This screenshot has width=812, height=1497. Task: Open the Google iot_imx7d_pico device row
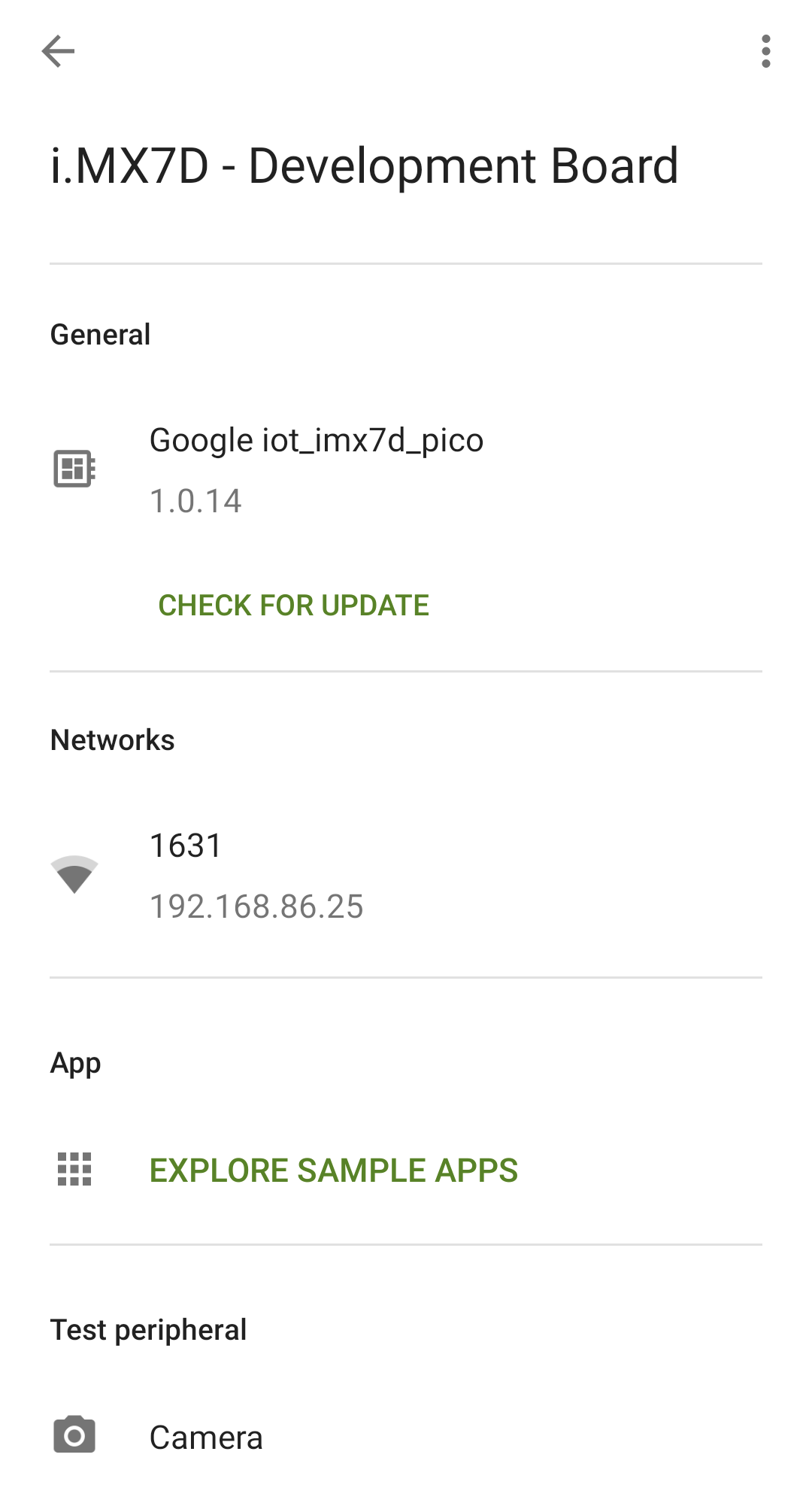click(x=406, y=470)
